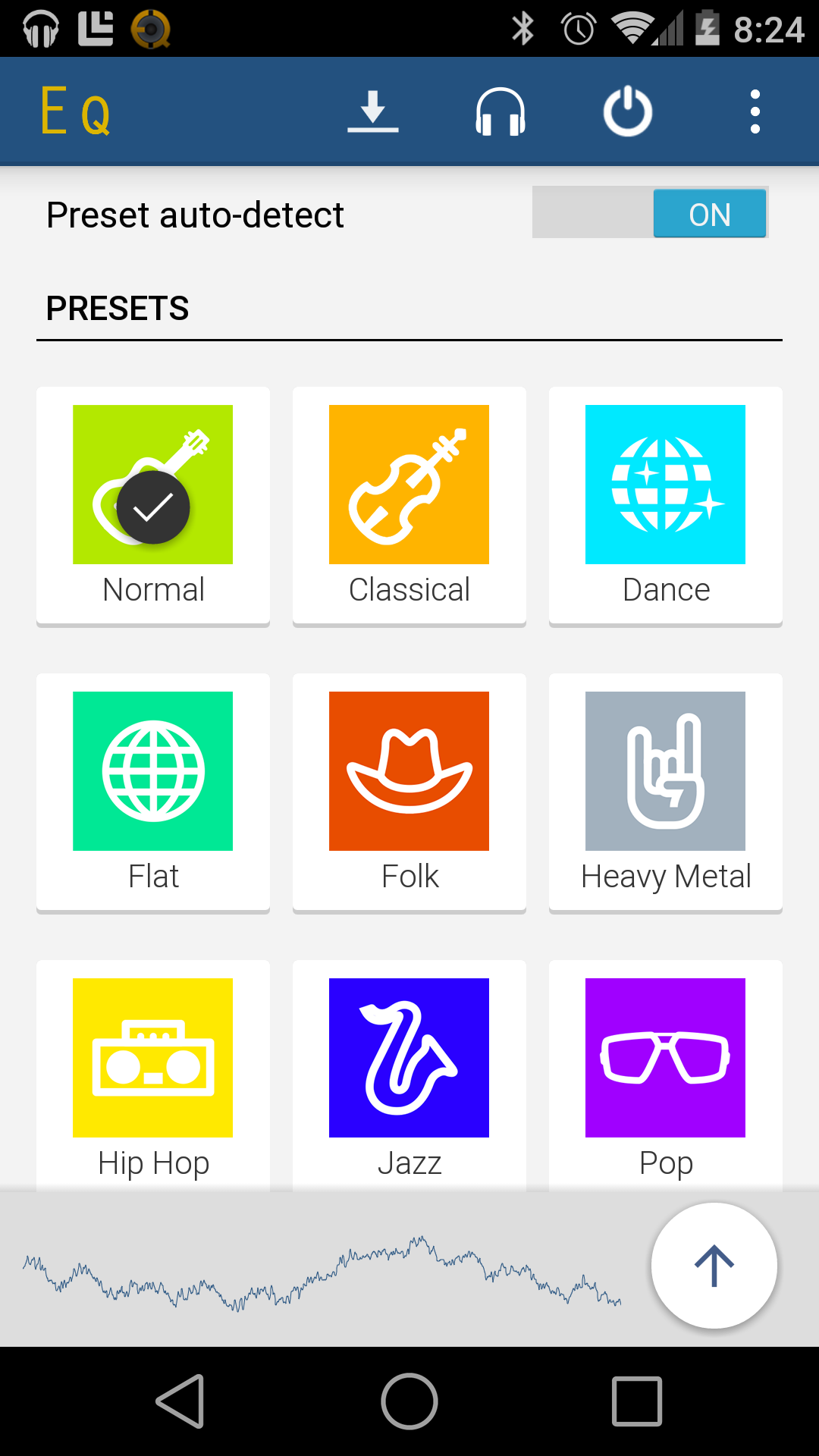Apply the Dance preset
The width and height of the screenshot is (819, 1456).
(x=666, y=506)
